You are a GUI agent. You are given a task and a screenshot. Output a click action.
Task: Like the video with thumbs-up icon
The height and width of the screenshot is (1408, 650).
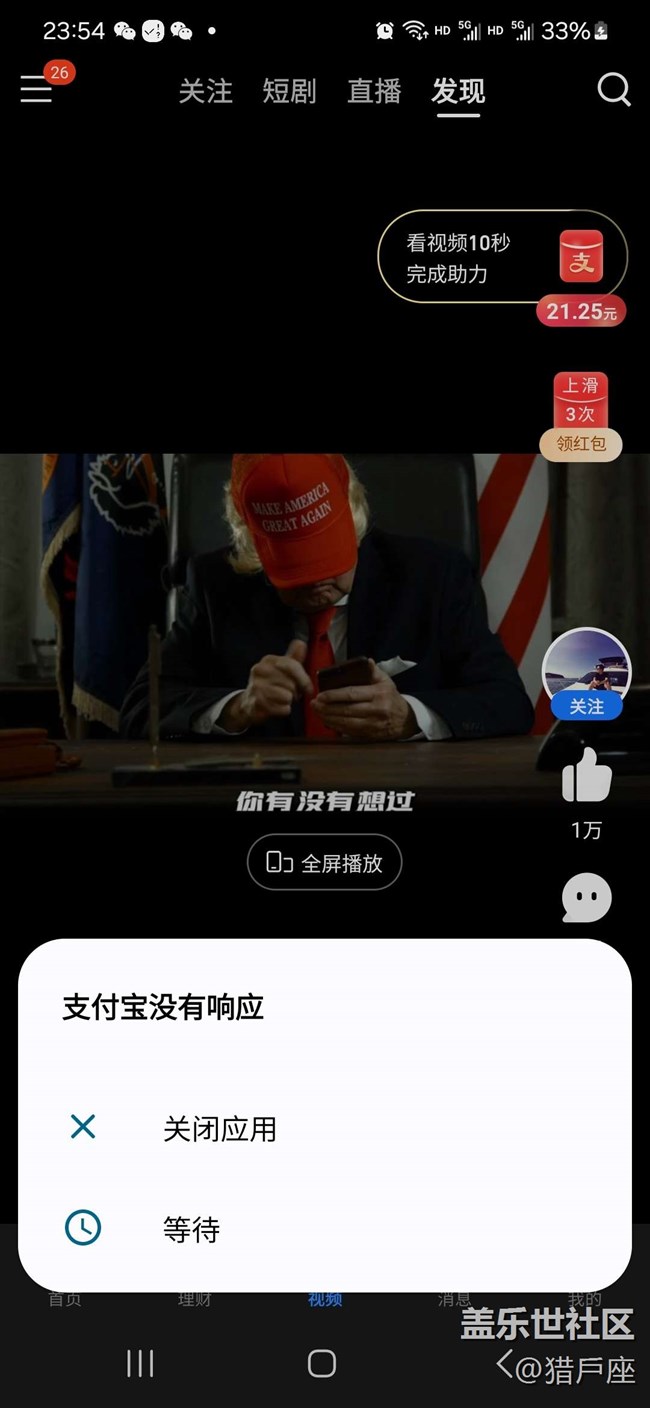pyautogui.click(x=586, y=776)
